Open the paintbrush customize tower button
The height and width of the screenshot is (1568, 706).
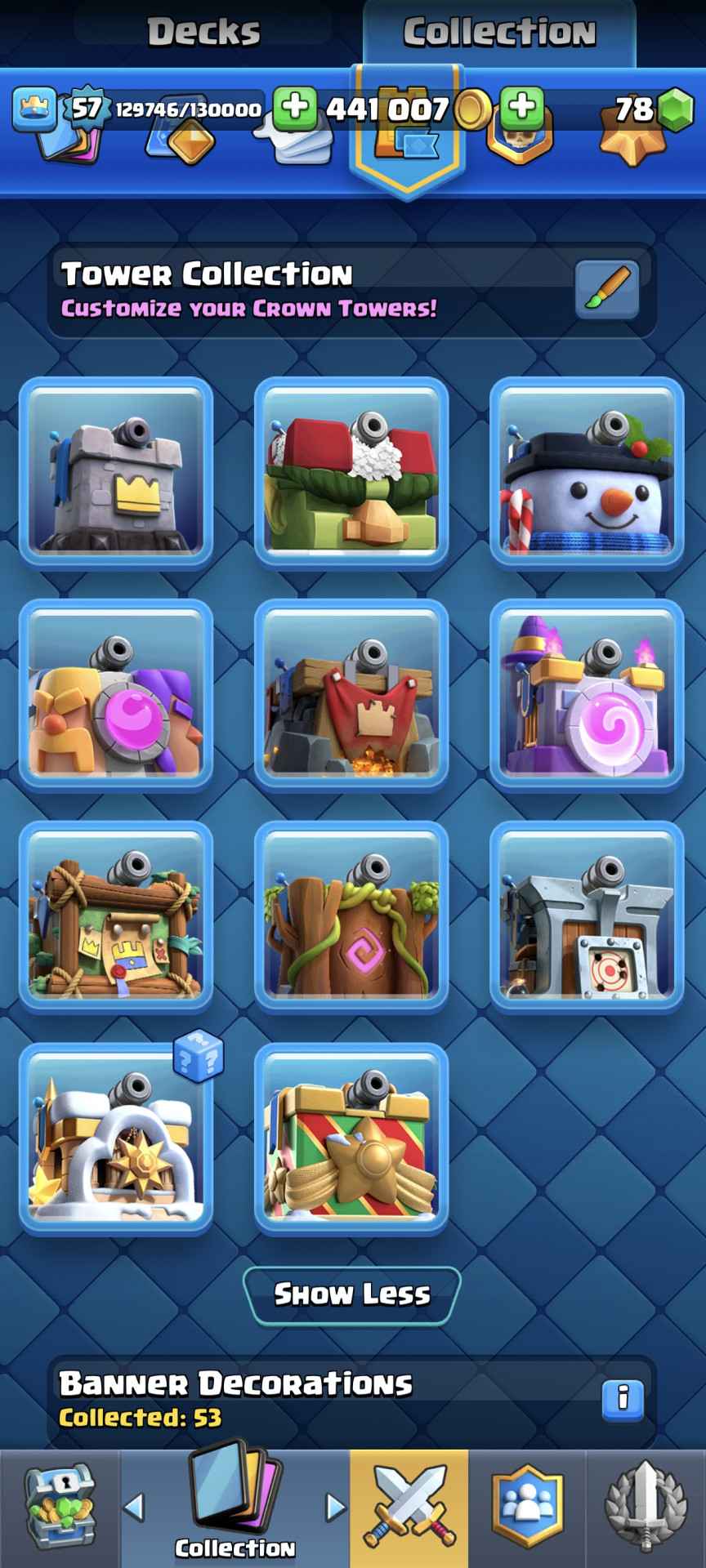[606, 290]
